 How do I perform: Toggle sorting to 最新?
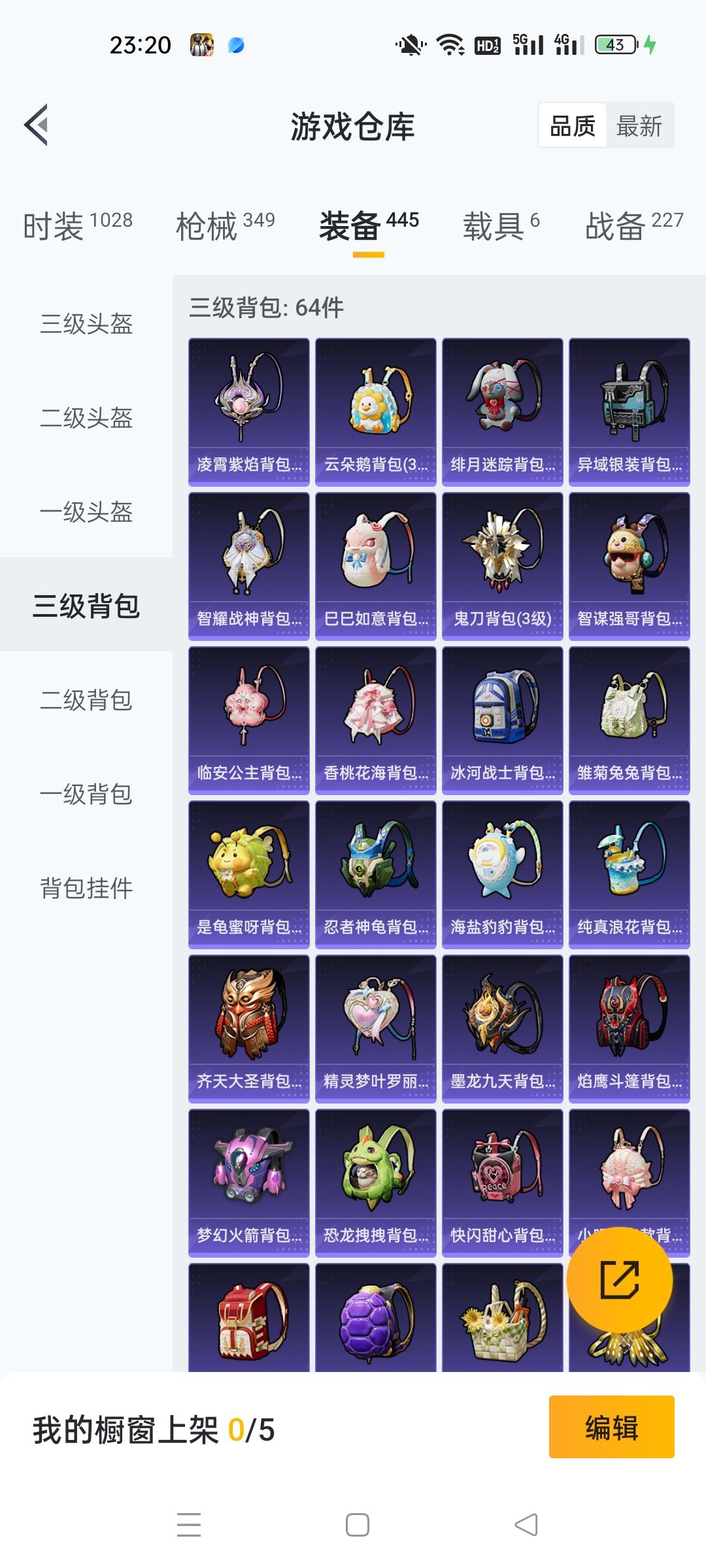click(x=639, y=125)
